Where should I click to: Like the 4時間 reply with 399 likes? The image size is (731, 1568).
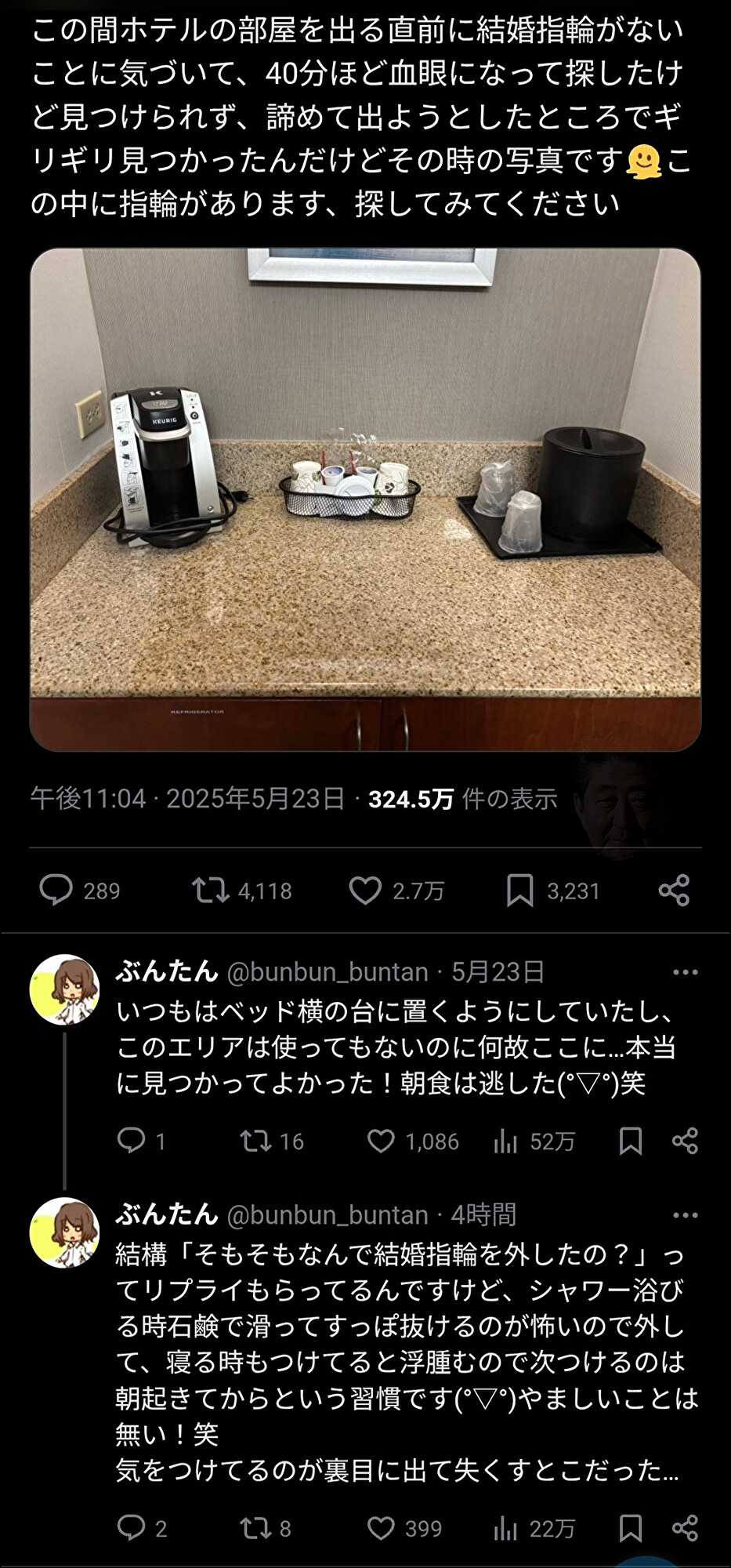click(382, 1528)
